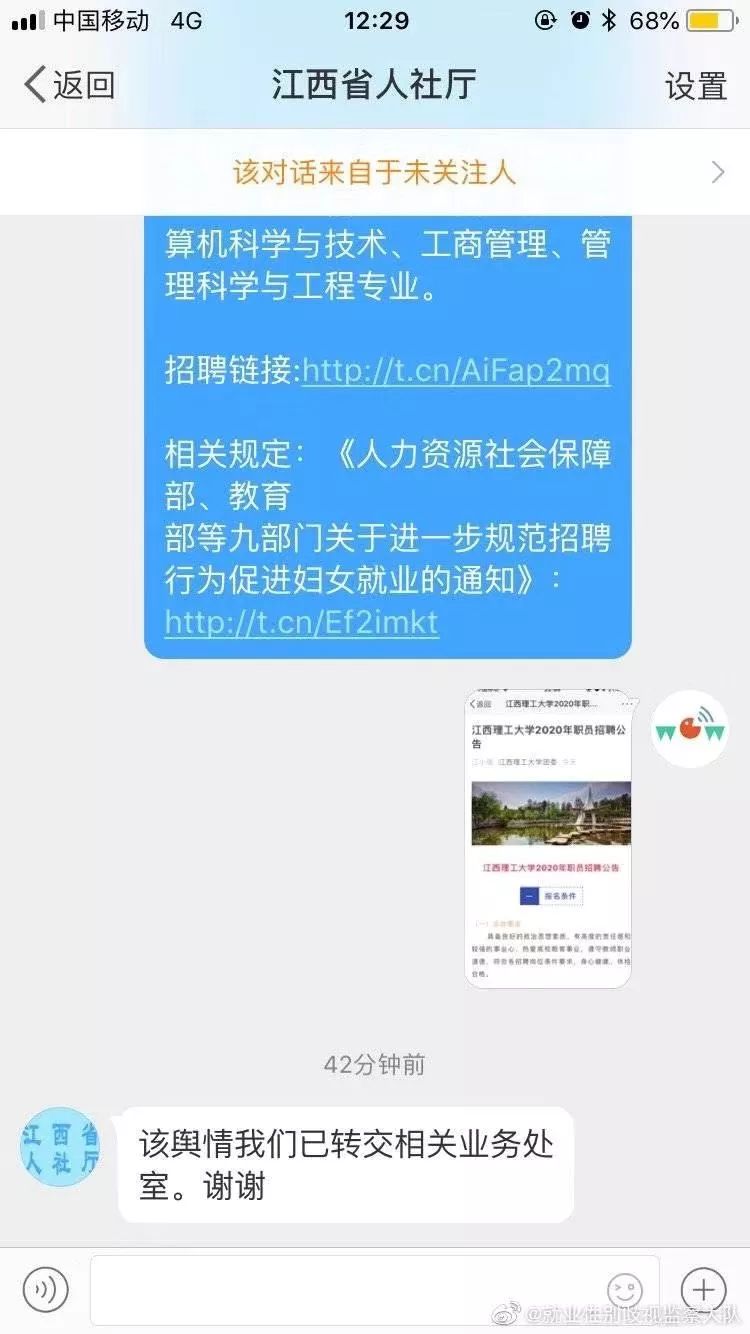Open 江西人社厅 avatar profile
Viewport: 750px width, 1334px height.
pyautogui.click(x=60, y=1146)
